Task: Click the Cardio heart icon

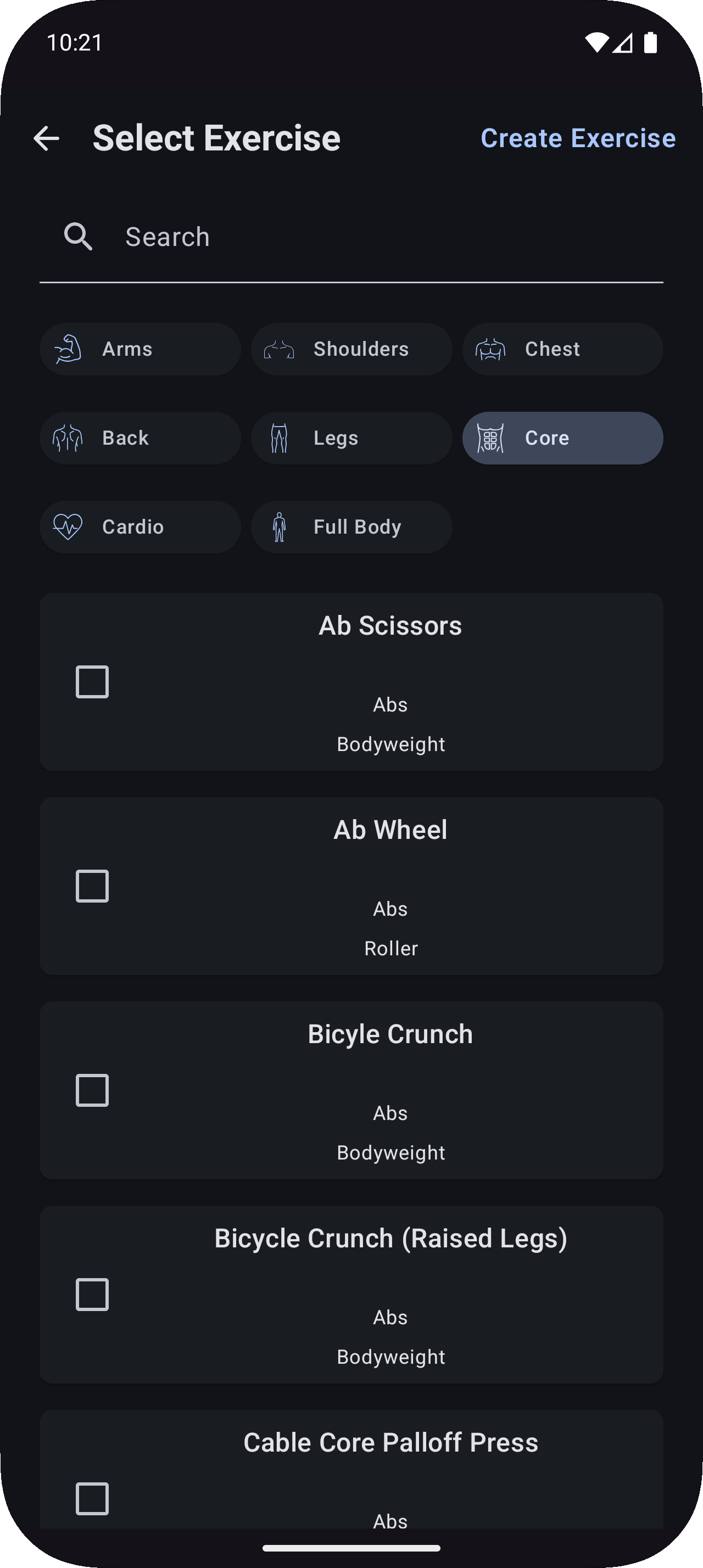Action: point(69,527)
